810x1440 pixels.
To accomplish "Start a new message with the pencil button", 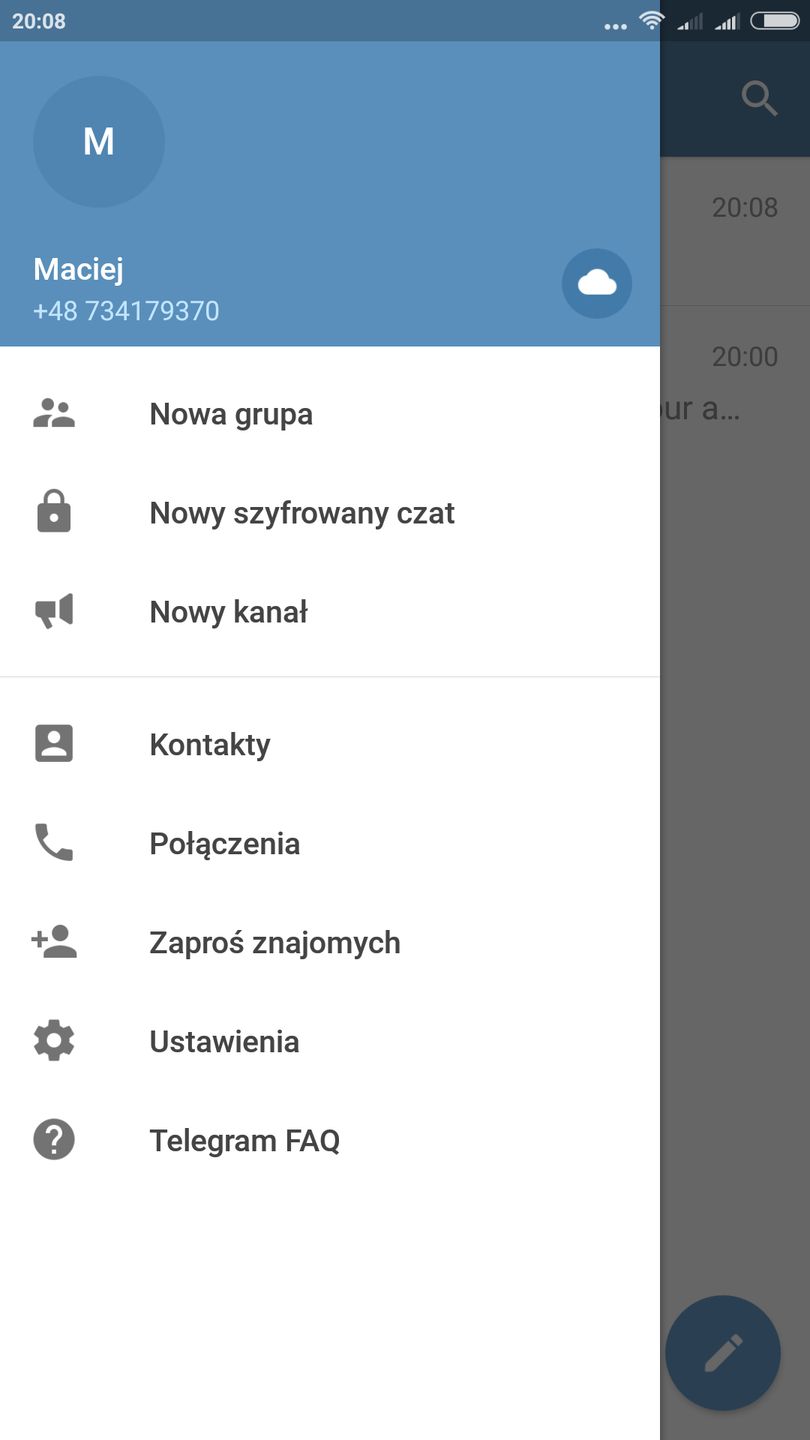I will pyautogui.click(x=722, y=1352).
